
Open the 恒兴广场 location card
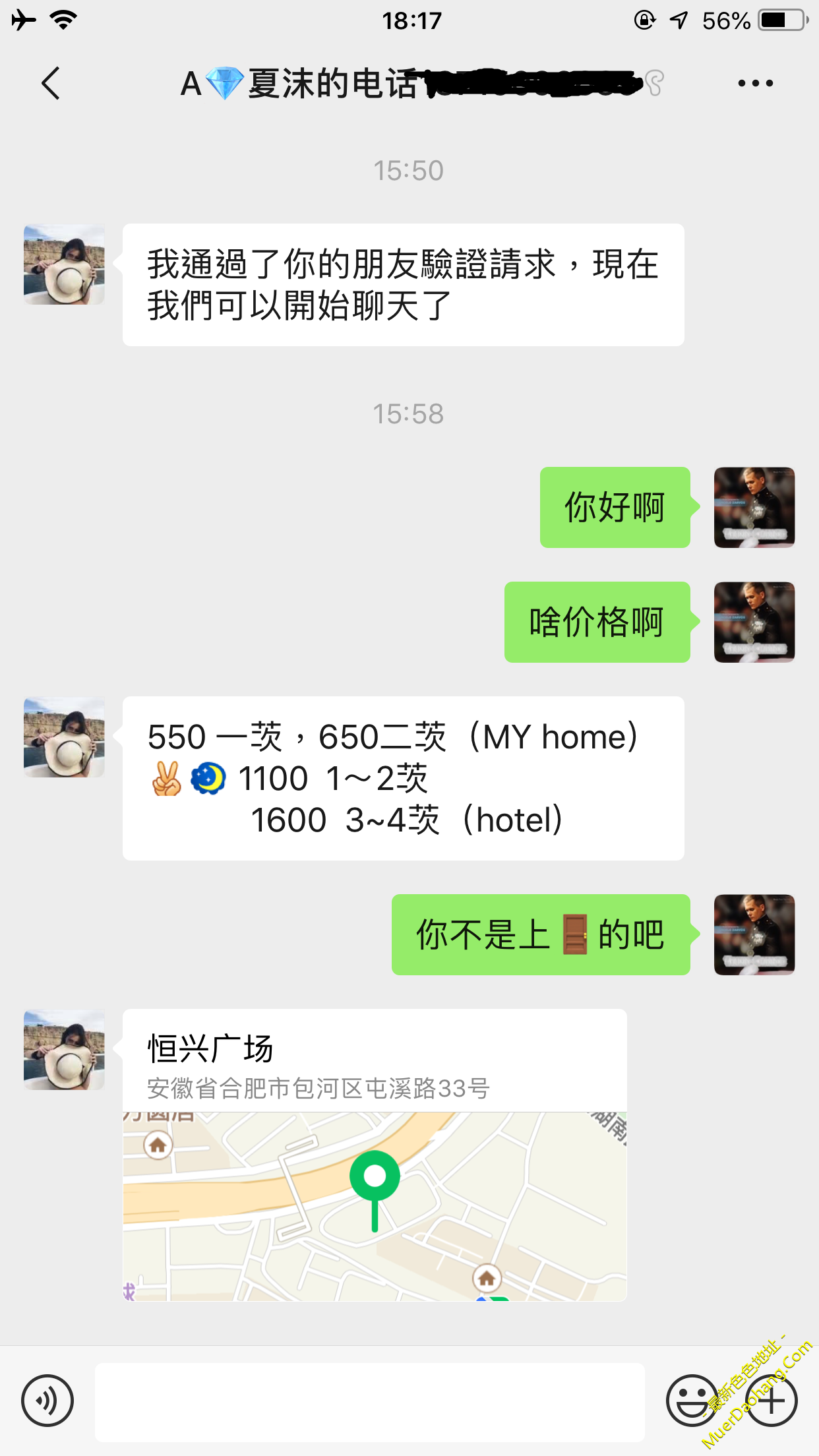(x=375, y=1154)
